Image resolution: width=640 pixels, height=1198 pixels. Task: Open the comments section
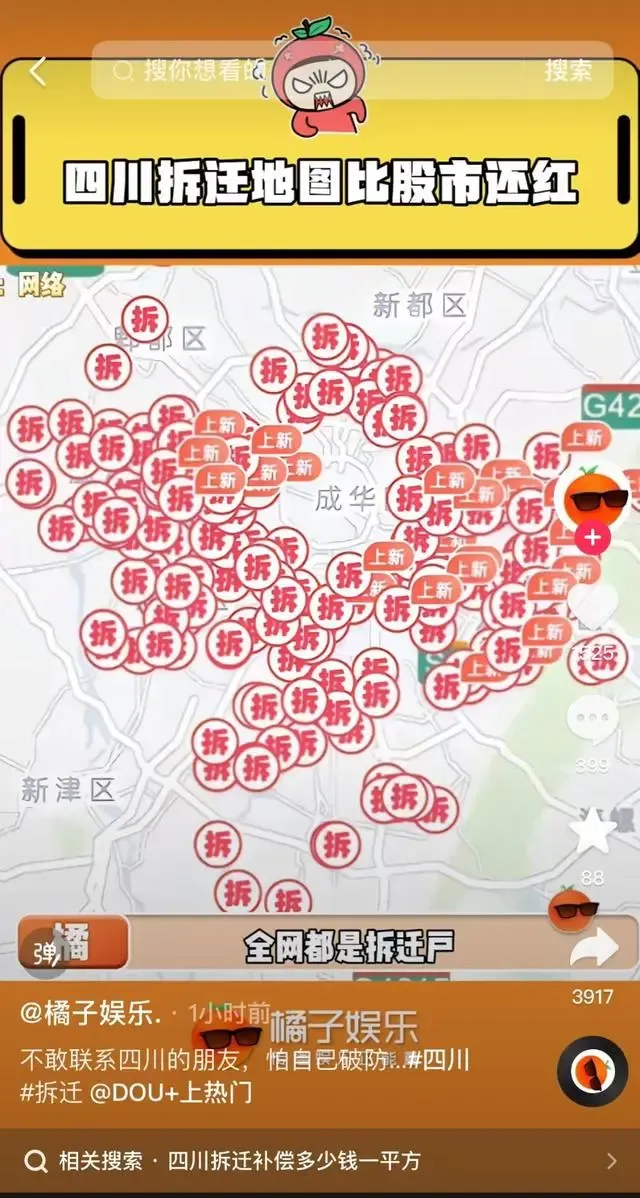[x=592, y=720]
